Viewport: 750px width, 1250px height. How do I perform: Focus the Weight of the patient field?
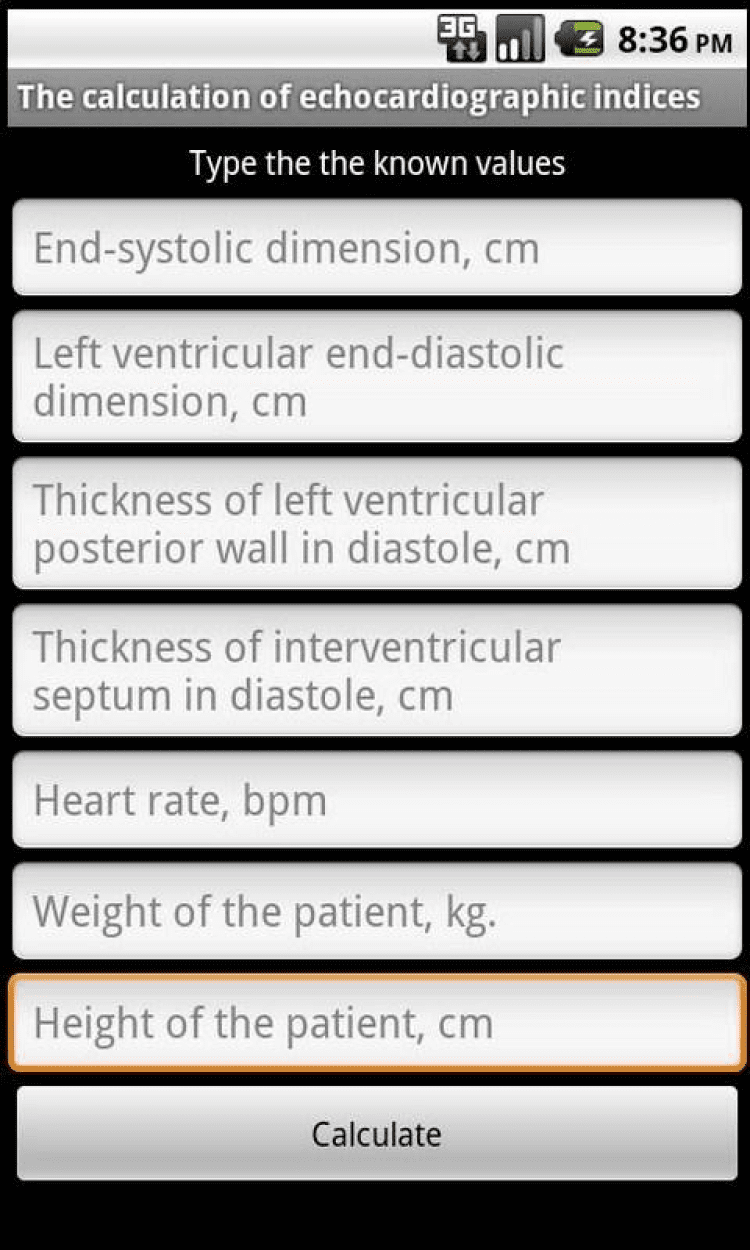pyautogui.click(x=375, y=911)
